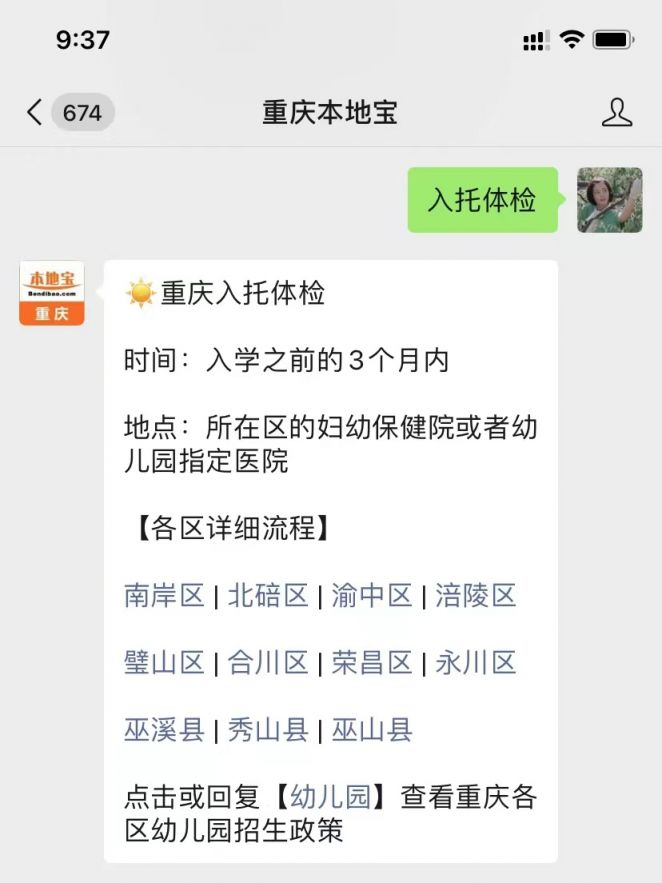Open the 永川区 link
662x883 pixels.
[x=476, y=663]
